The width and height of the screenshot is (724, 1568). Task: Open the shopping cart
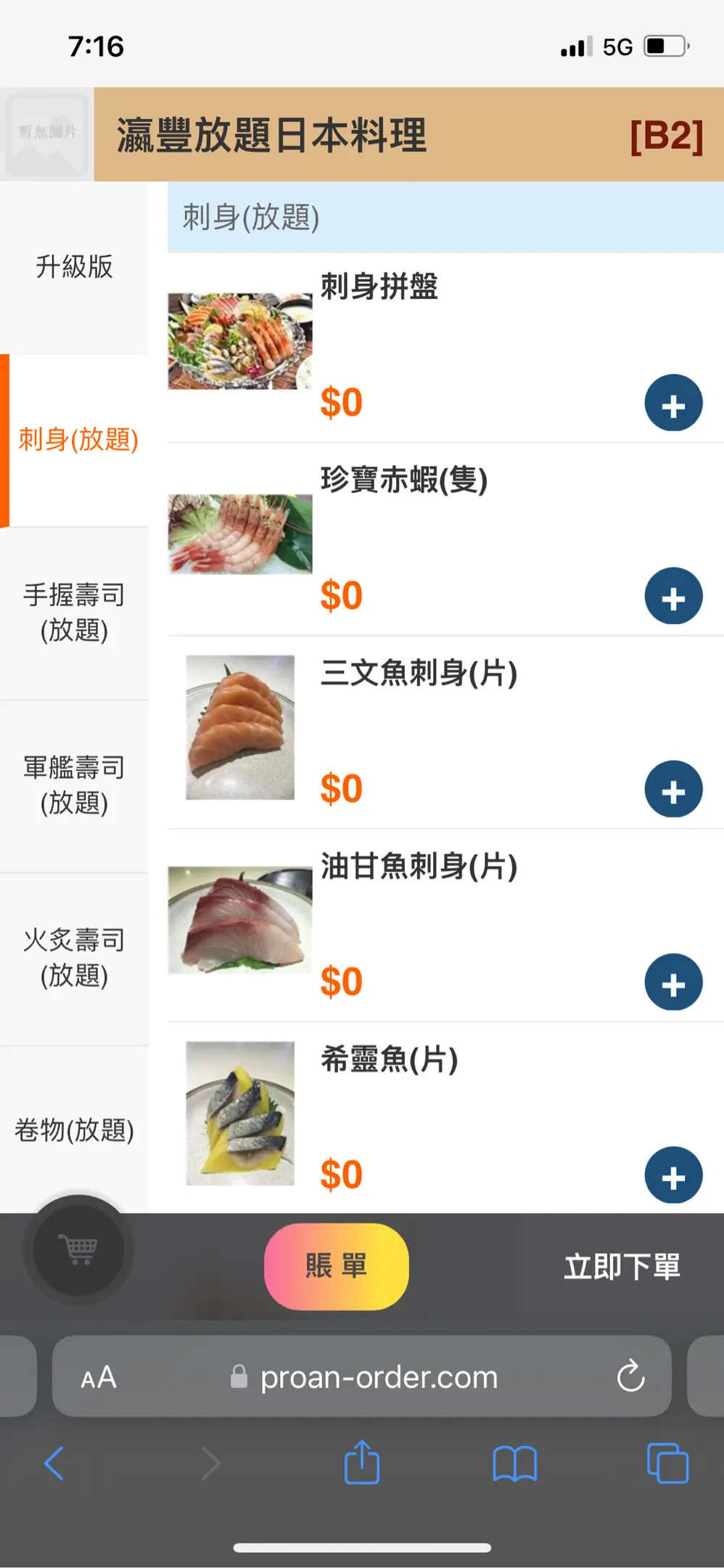click(79, 1249)
